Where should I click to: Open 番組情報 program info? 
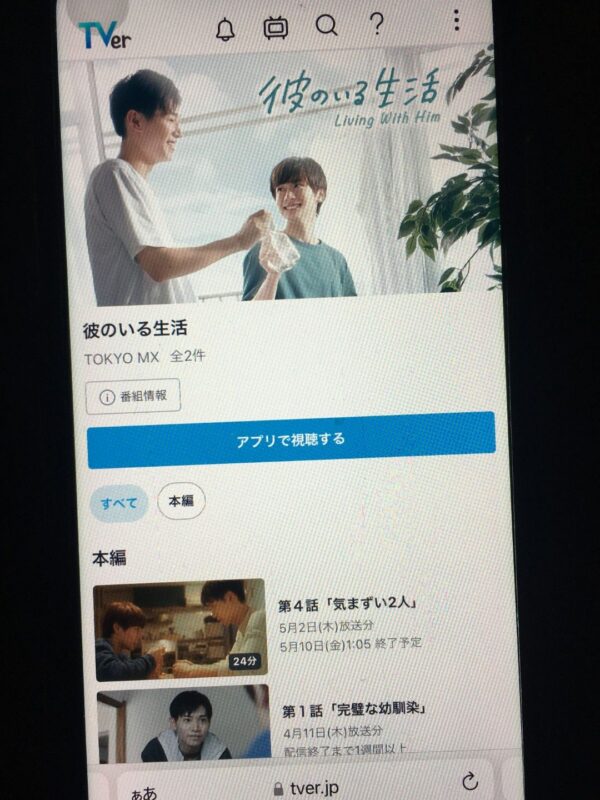pos(133,396)
